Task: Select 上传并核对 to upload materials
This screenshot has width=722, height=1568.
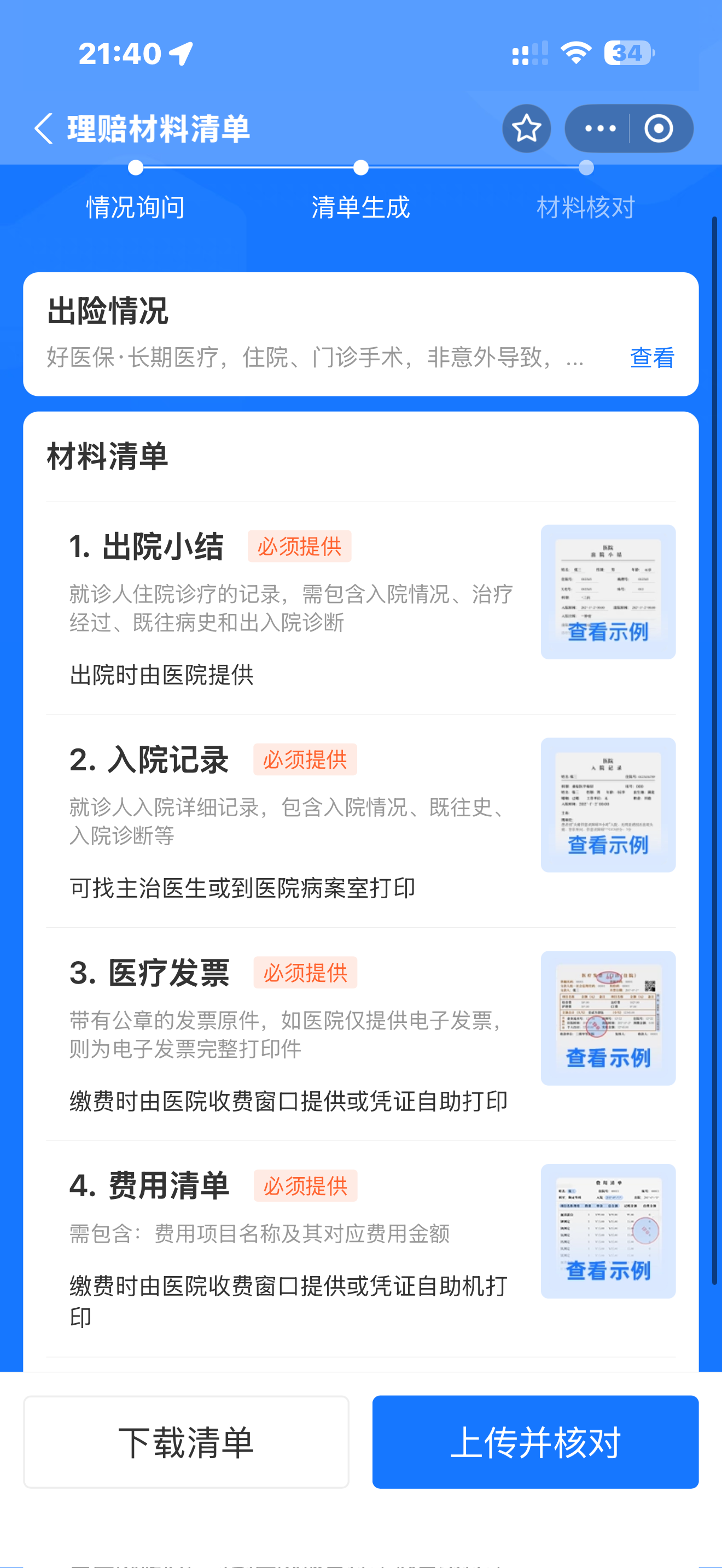Action: (535, 1442)
